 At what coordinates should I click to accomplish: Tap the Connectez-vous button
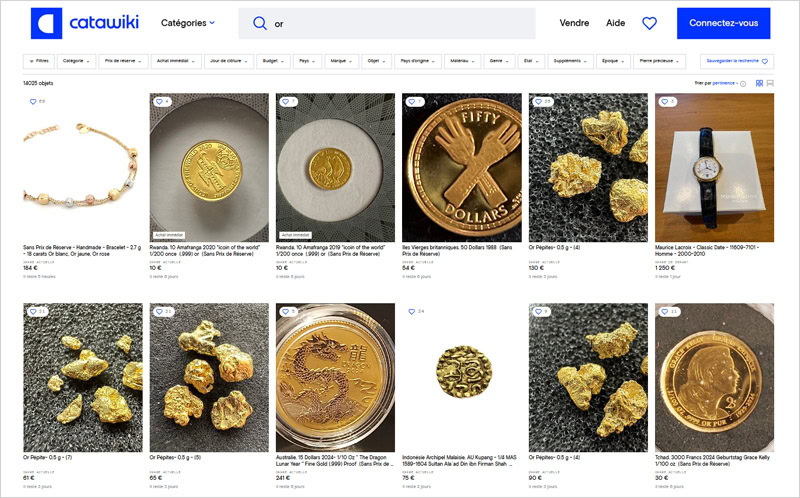[723, 23]
